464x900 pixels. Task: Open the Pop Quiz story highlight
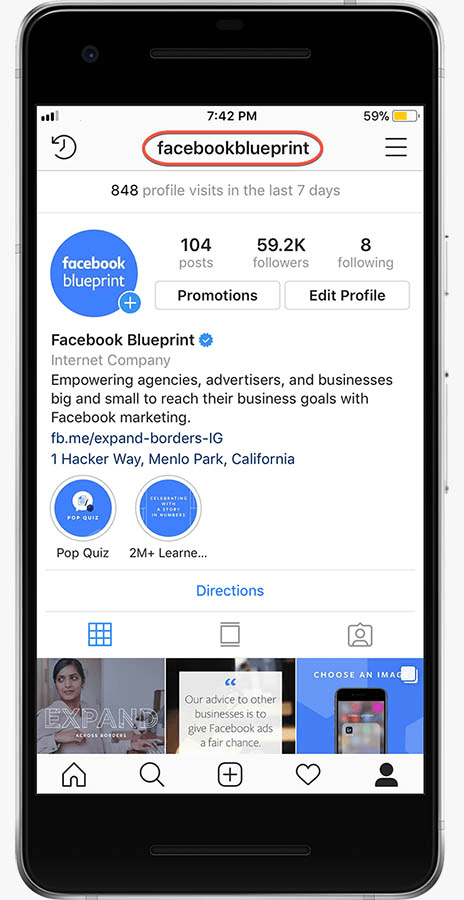[83, 509]
